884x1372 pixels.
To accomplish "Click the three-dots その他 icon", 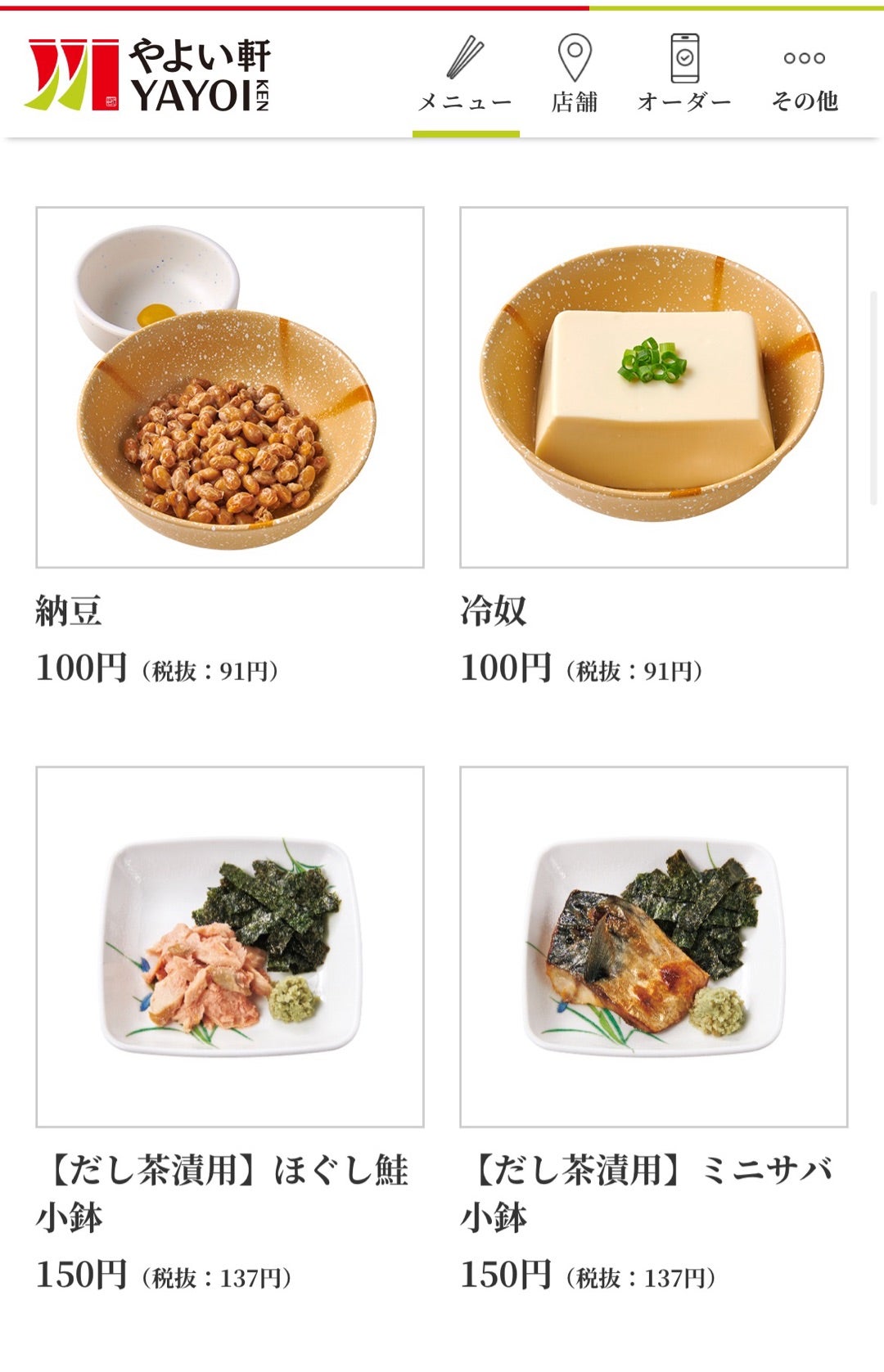I will 805,57.
